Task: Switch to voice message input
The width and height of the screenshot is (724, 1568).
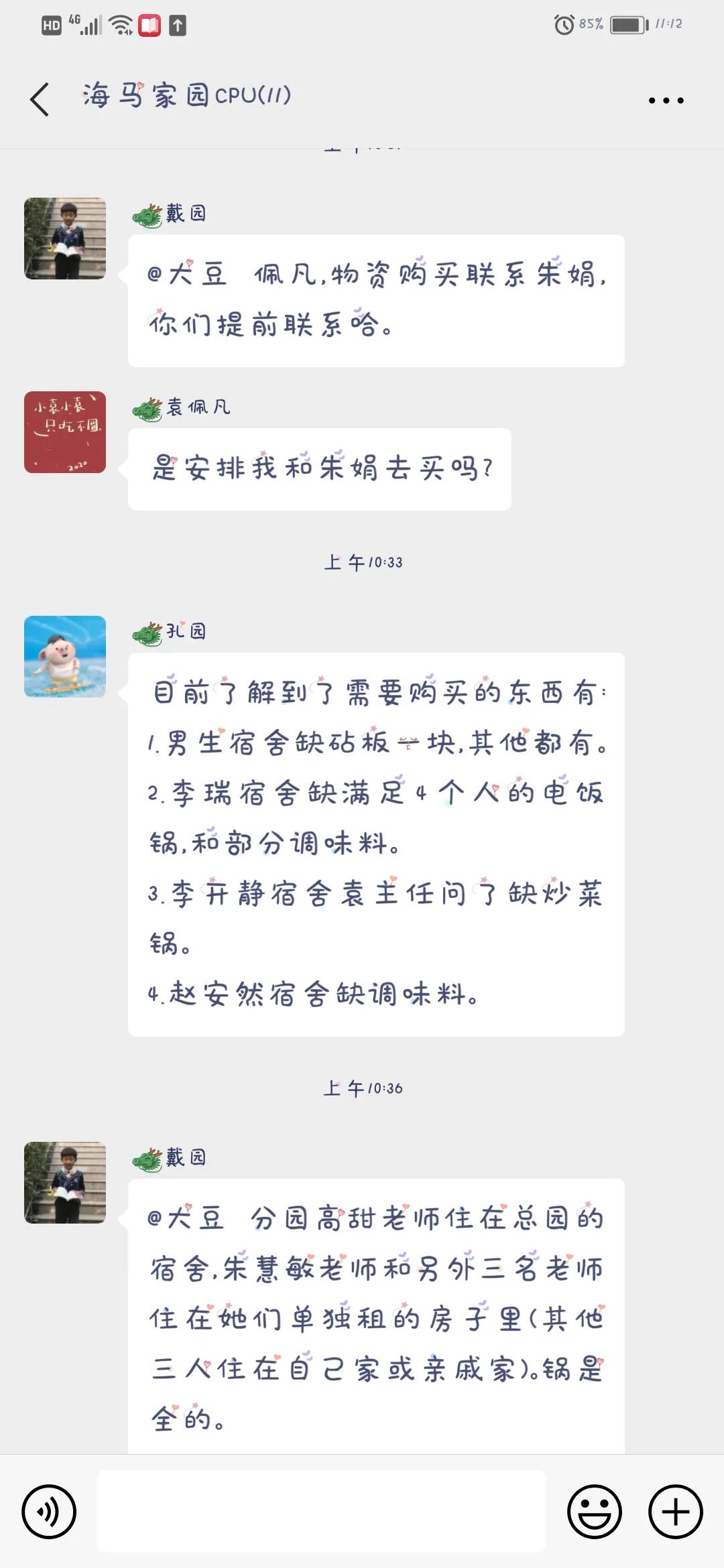Action: click(49, 1512)
